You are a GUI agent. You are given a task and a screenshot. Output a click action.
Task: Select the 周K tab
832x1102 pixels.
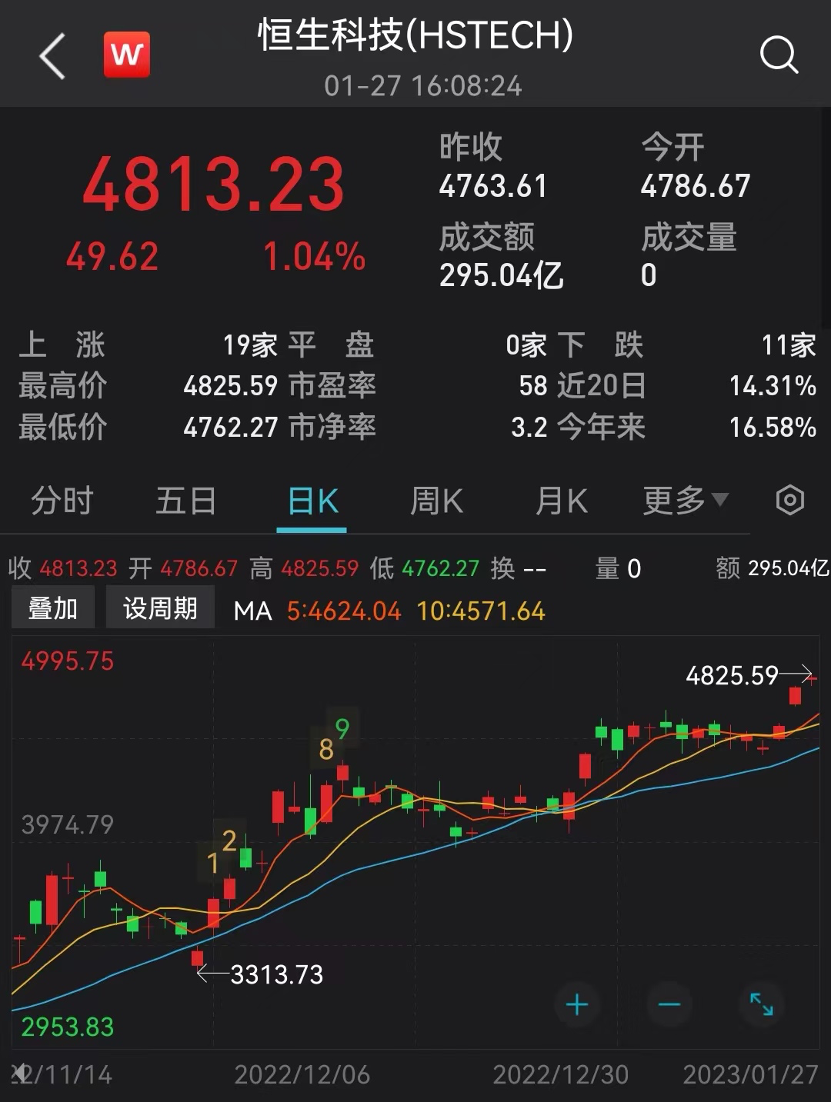tap(435, 500)
